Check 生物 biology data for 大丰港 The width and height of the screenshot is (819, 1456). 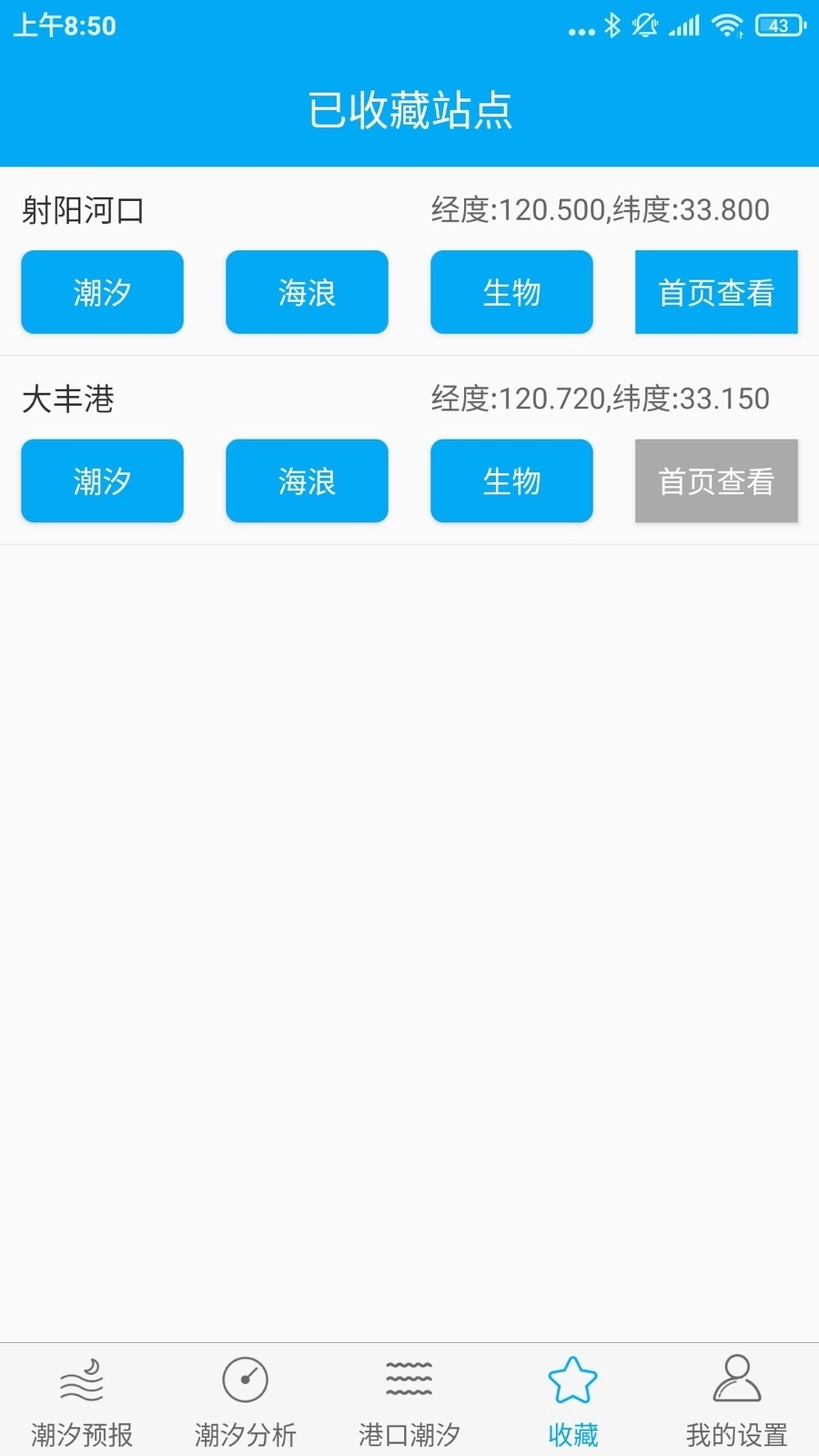pos(511,480)
